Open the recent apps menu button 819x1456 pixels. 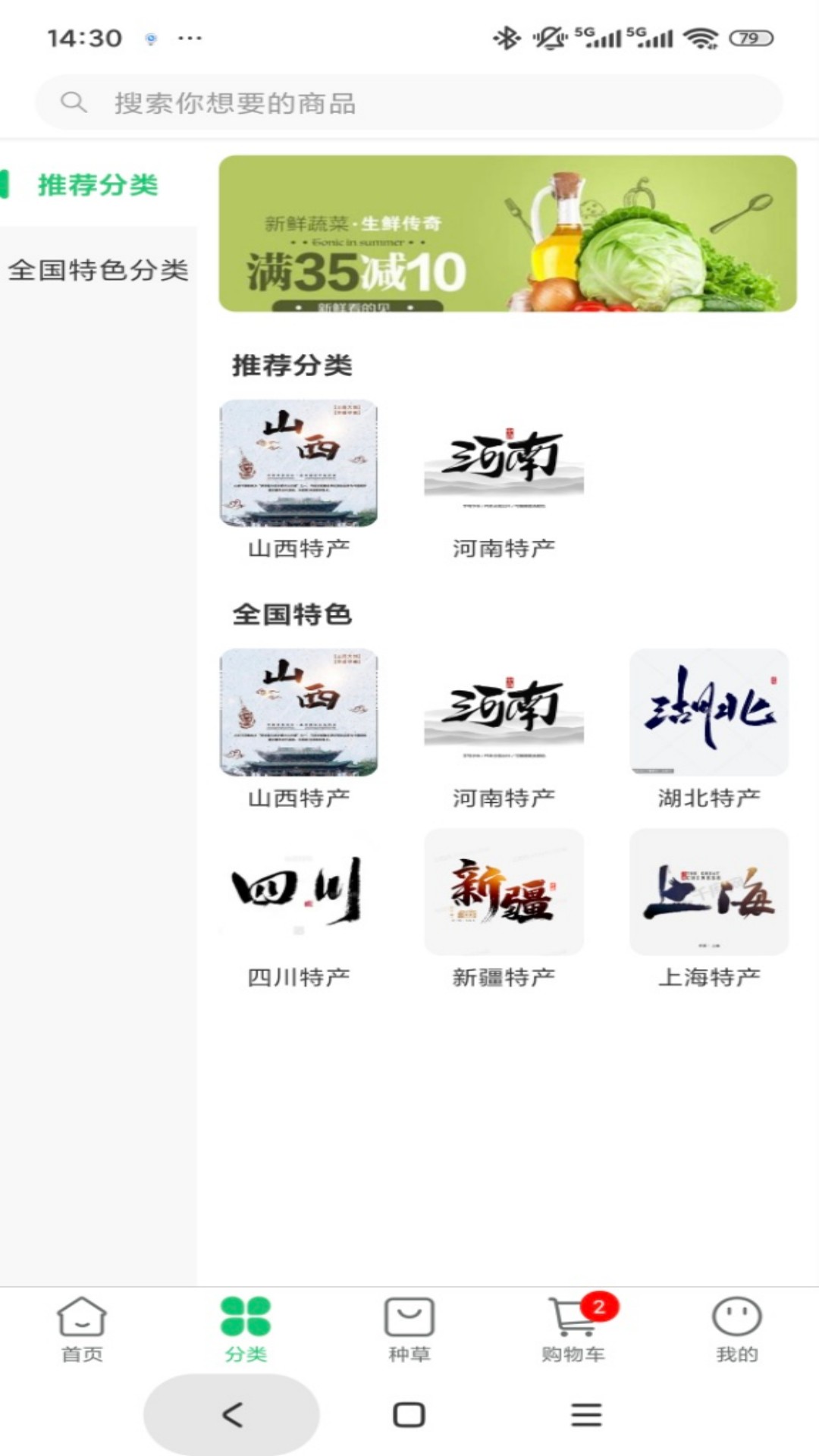586,1414
